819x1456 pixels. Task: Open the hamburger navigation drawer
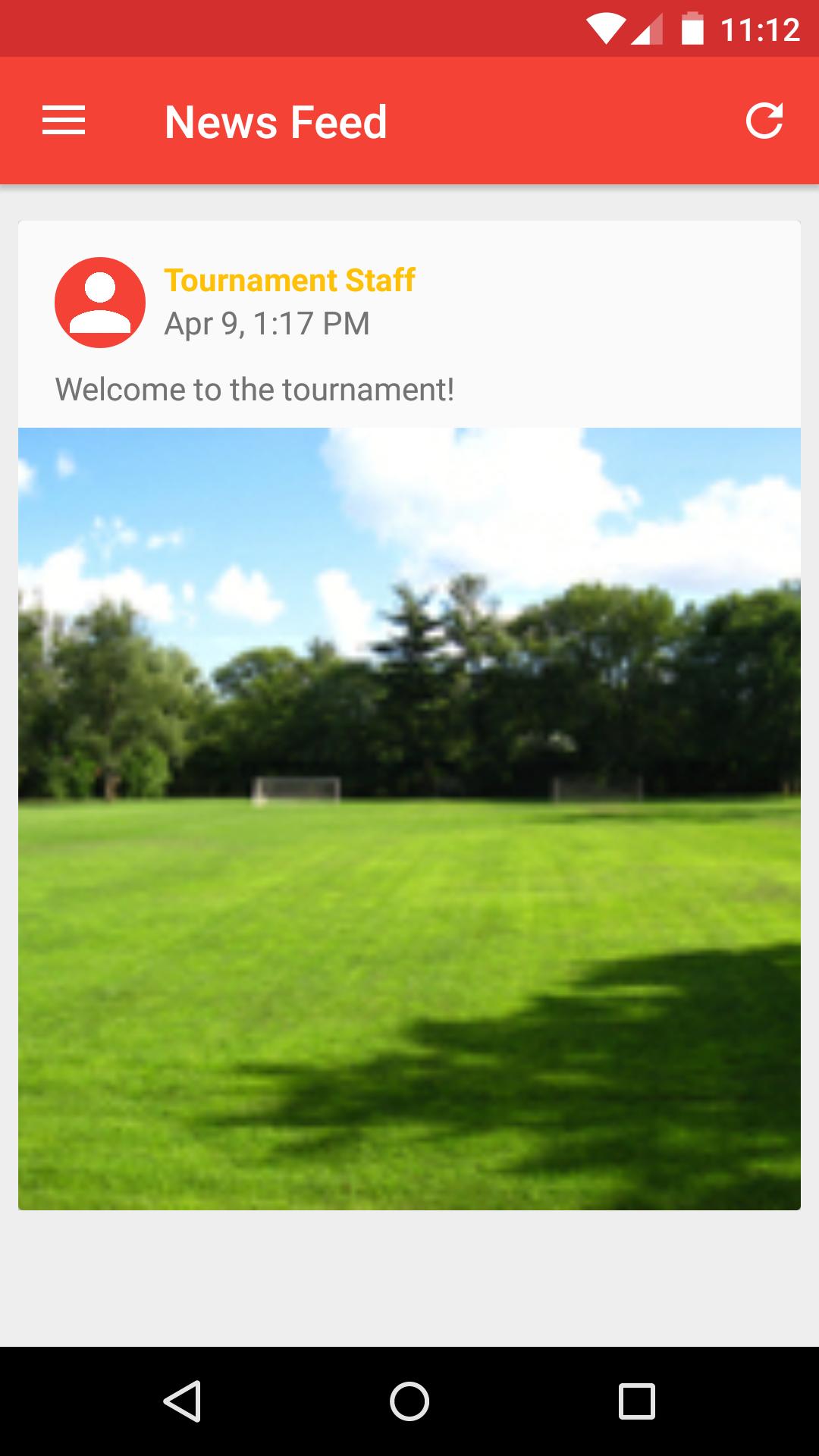[x=64, y=121]
